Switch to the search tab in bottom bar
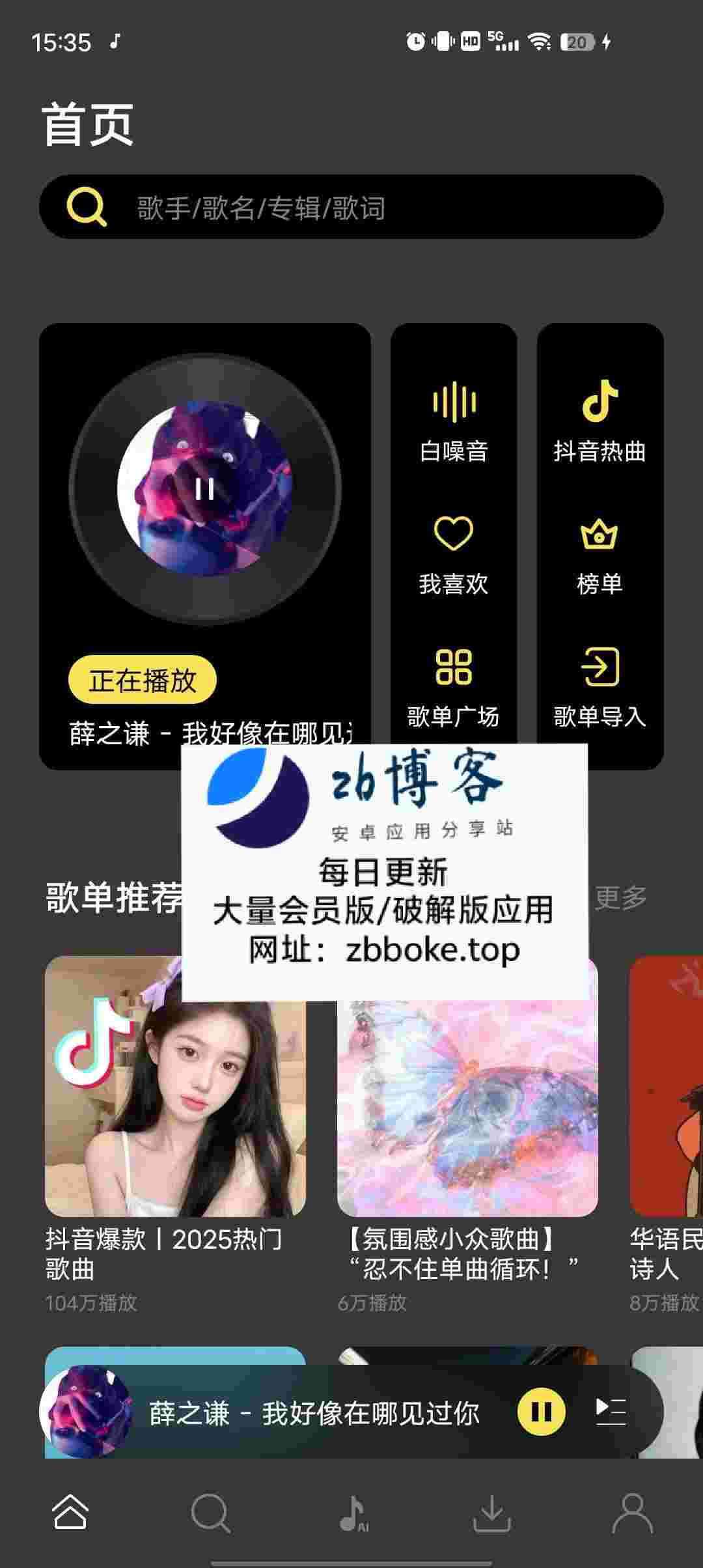The width and height of the screenshot is (703, 1568). [210, 1513]
